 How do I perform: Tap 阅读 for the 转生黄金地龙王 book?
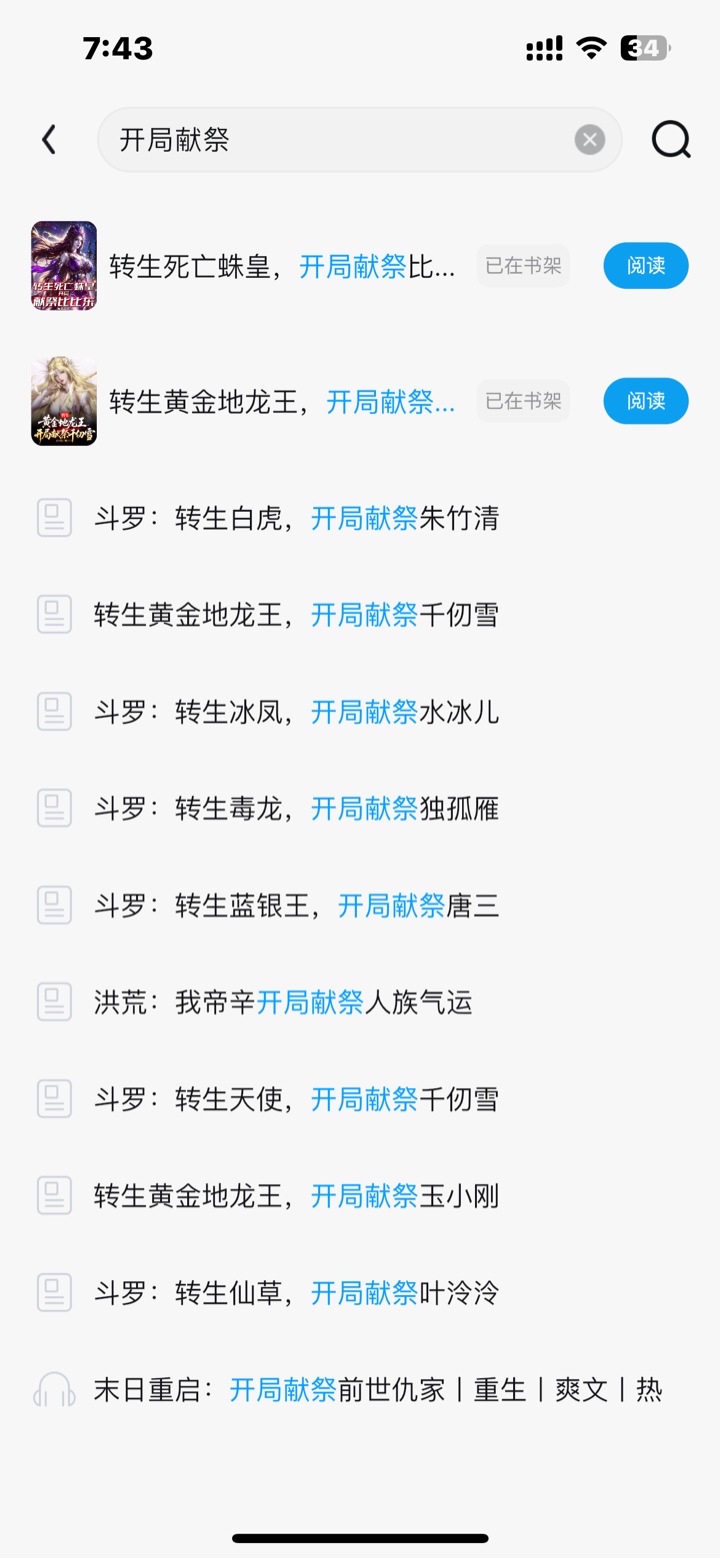[646, 401]
